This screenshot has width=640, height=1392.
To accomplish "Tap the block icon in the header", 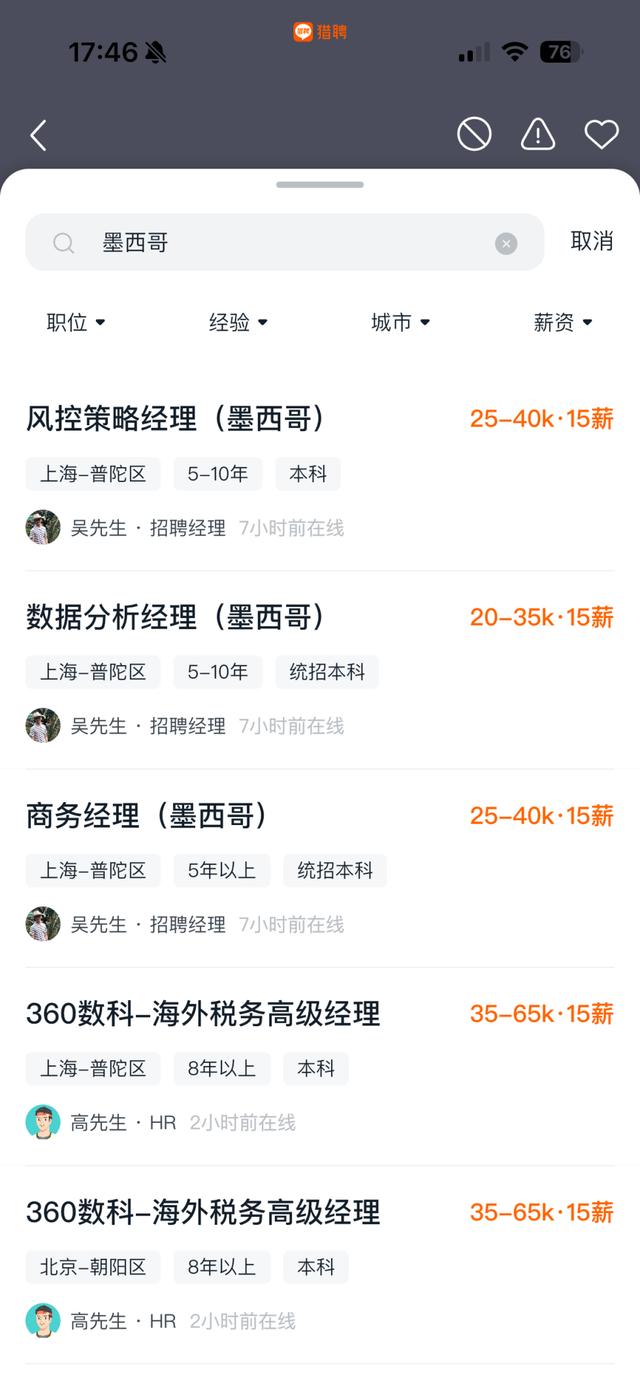I will (x=474, y=134).
